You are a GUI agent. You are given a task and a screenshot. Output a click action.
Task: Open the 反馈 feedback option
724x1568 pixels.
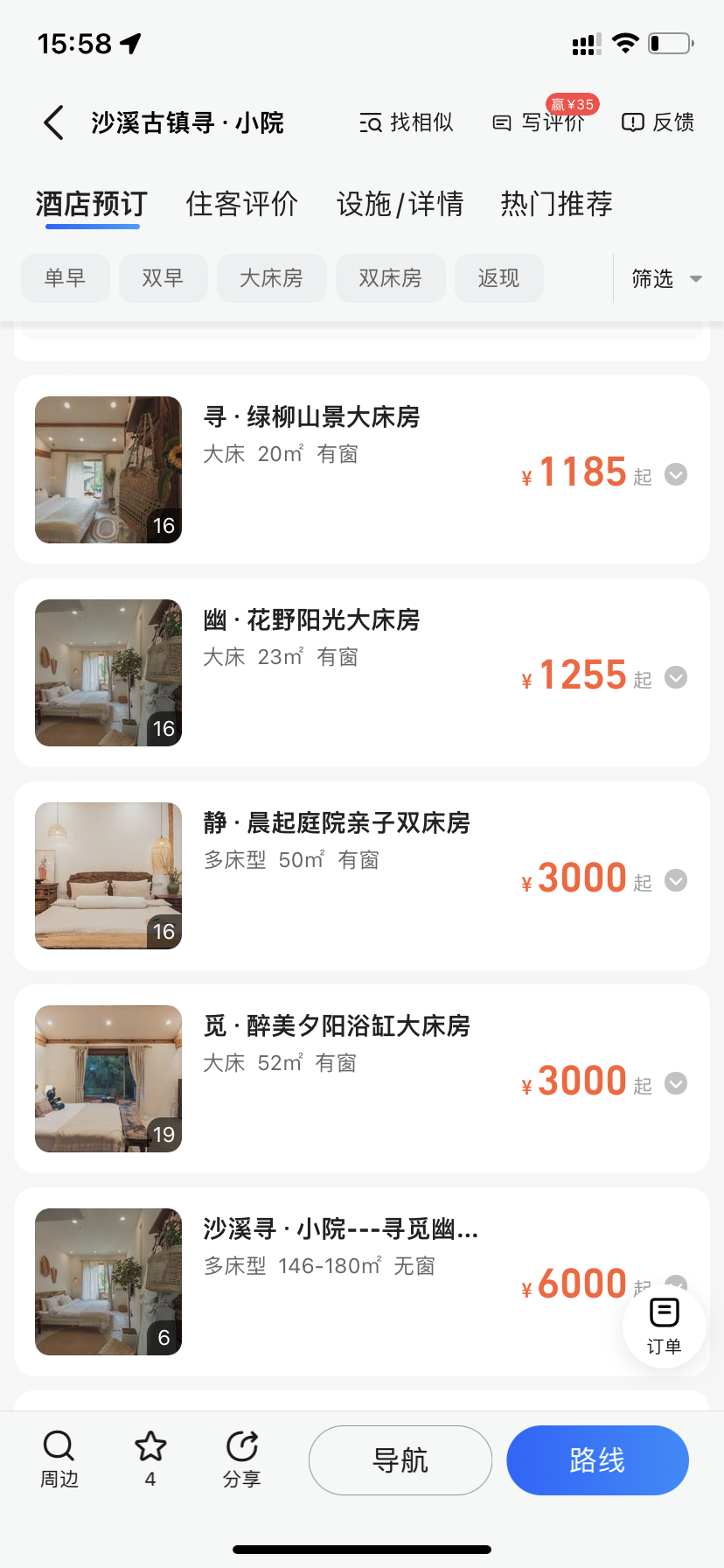(x=658, y=122)
